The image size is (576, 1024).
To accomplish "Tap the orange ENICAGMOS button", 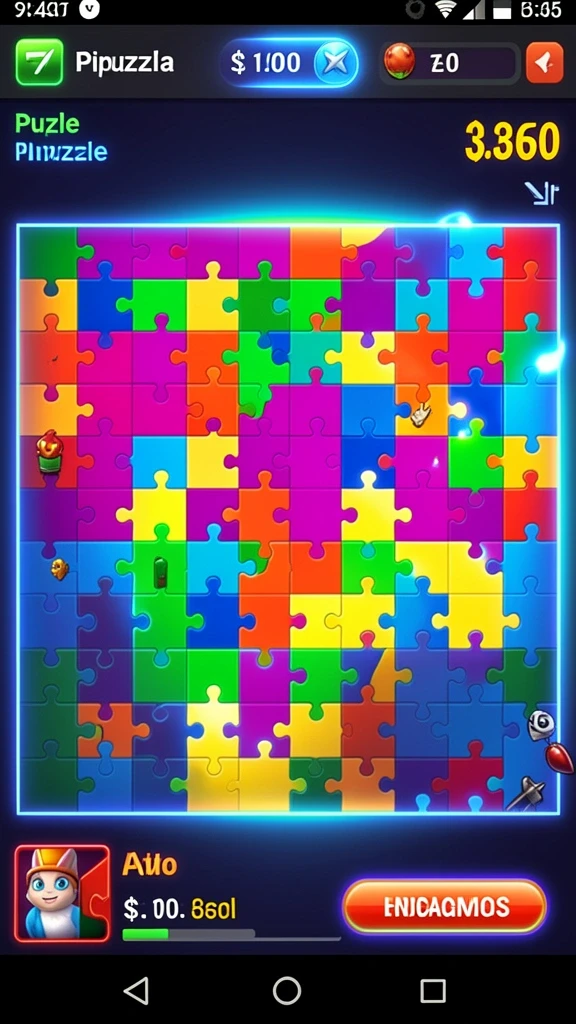I will click(445, 906).
